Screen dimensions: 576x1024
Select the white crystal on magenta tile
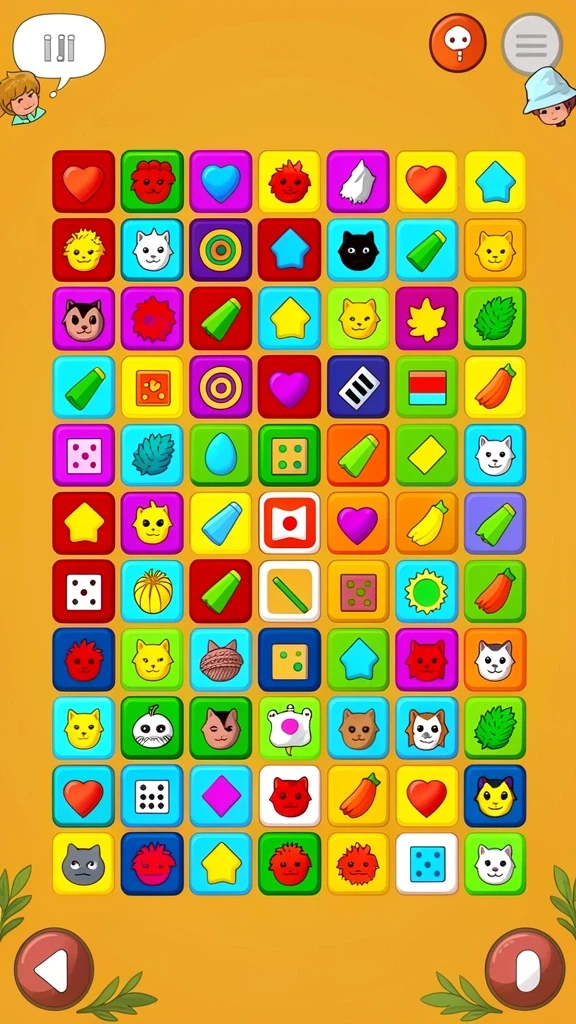[x=358, y=182]
